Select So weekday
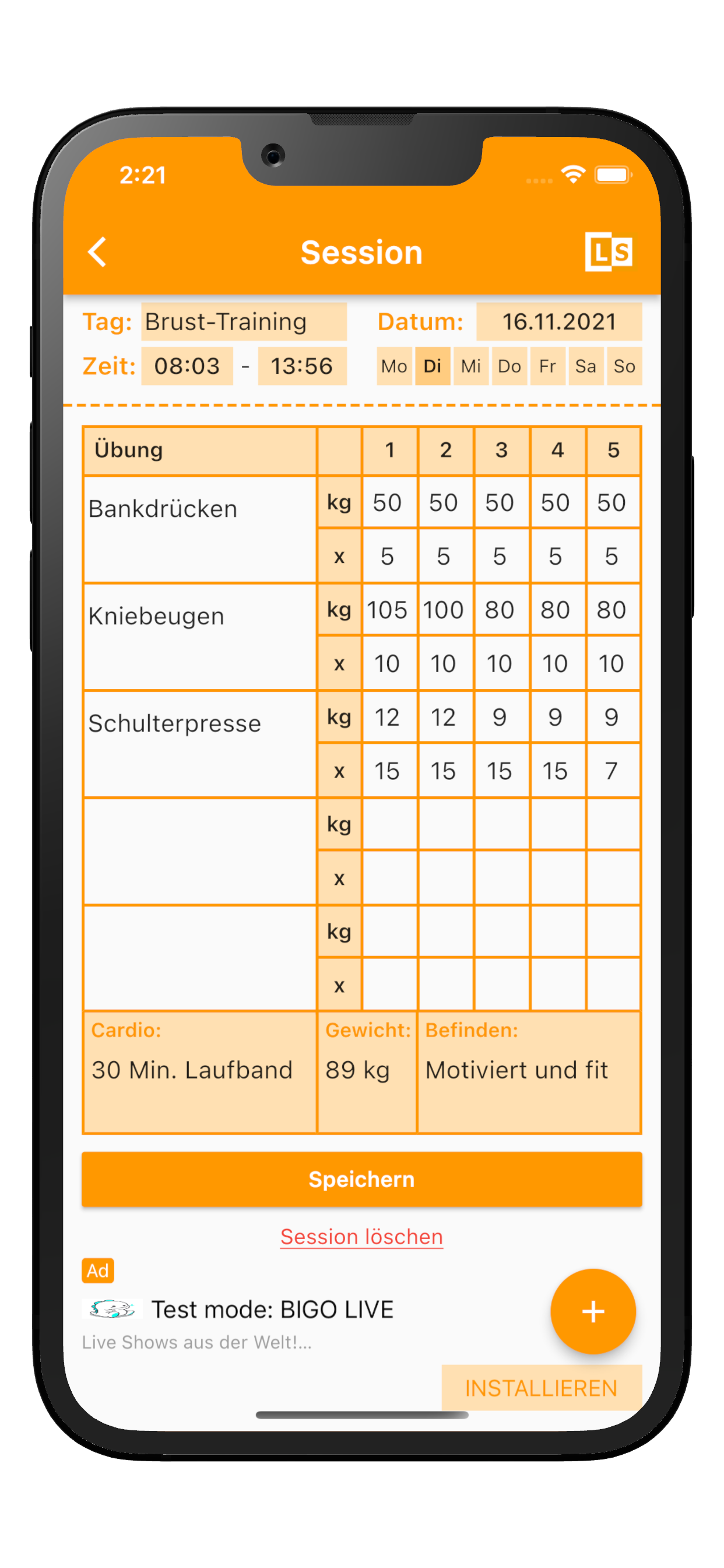The width and height of the screenshot is (724, 1568). [624, 366]
